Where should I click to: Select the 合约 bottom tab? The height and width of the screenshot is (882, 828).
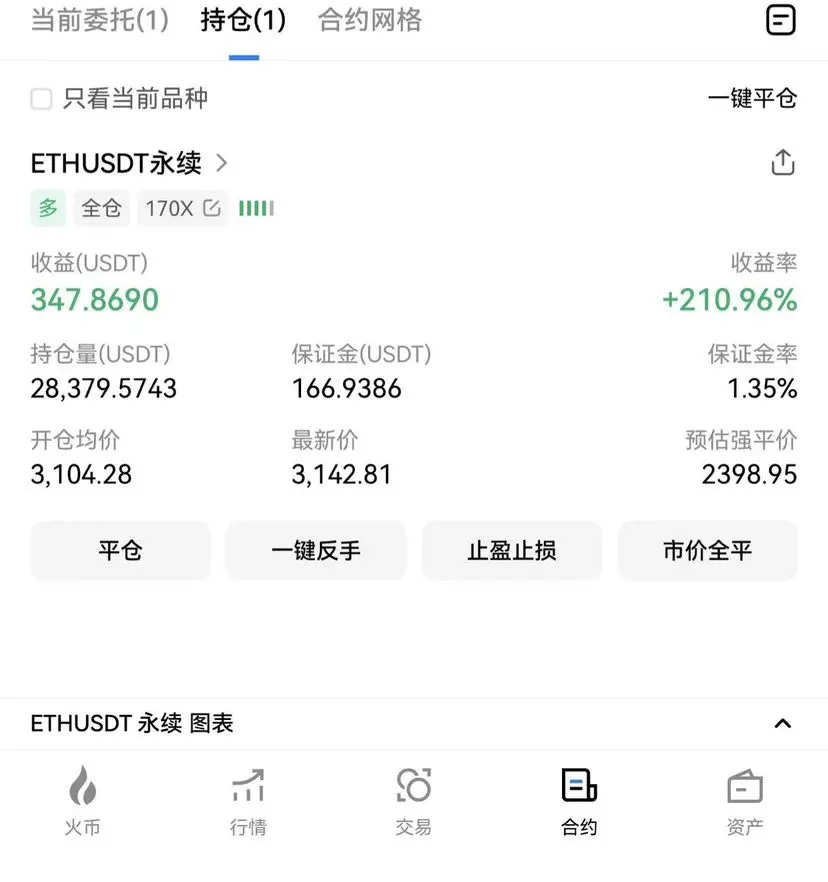pos(579,800)
